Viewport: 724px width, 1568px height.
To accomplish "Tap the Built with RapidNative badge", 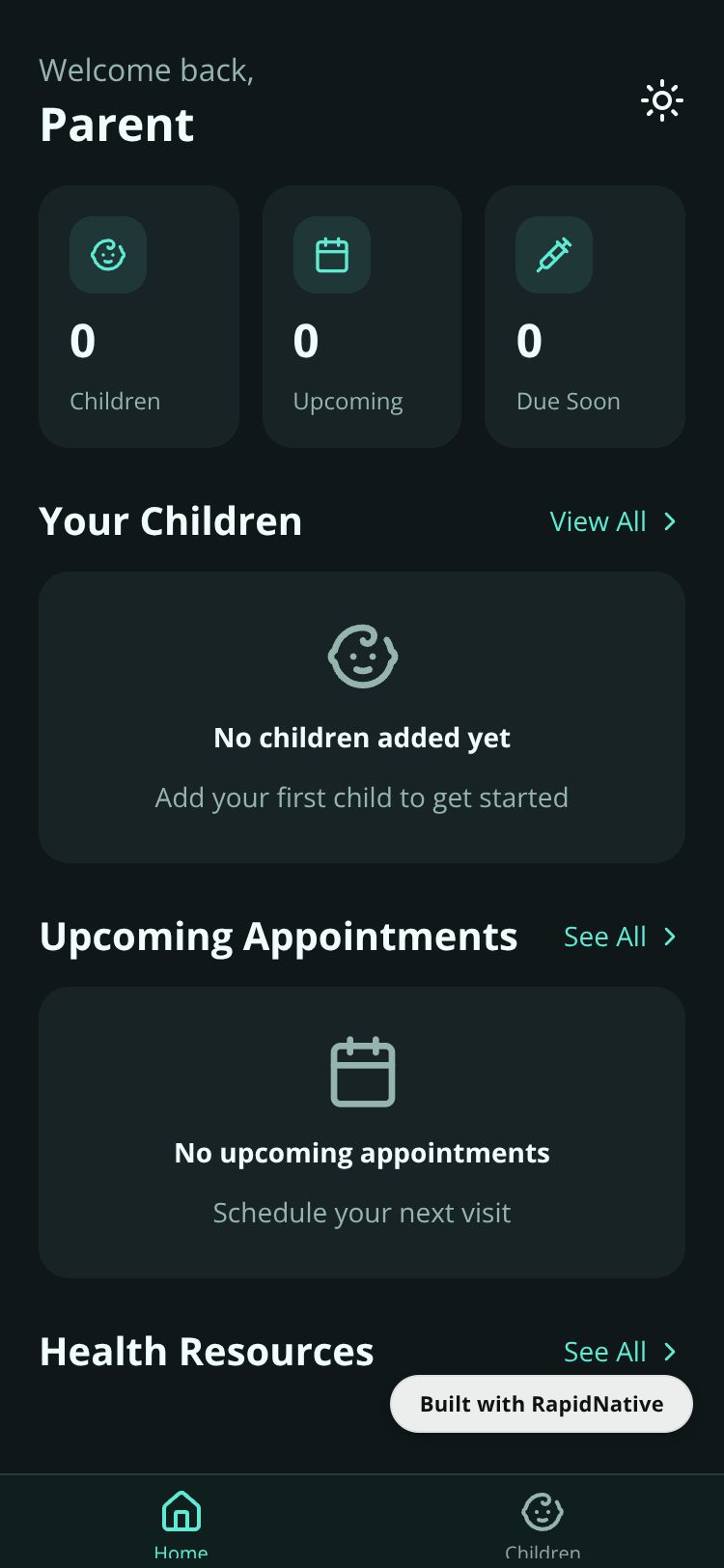I will point(542,1404).
